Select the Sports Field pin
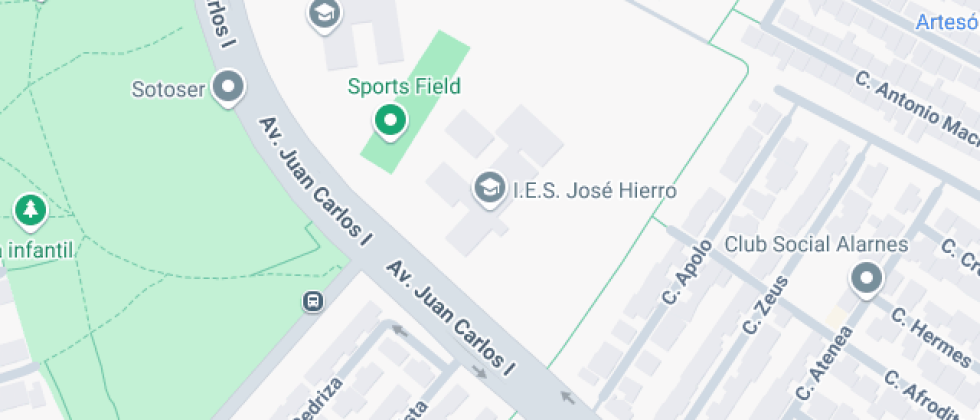This screenshot has height=420, width=980. (389, 121)
